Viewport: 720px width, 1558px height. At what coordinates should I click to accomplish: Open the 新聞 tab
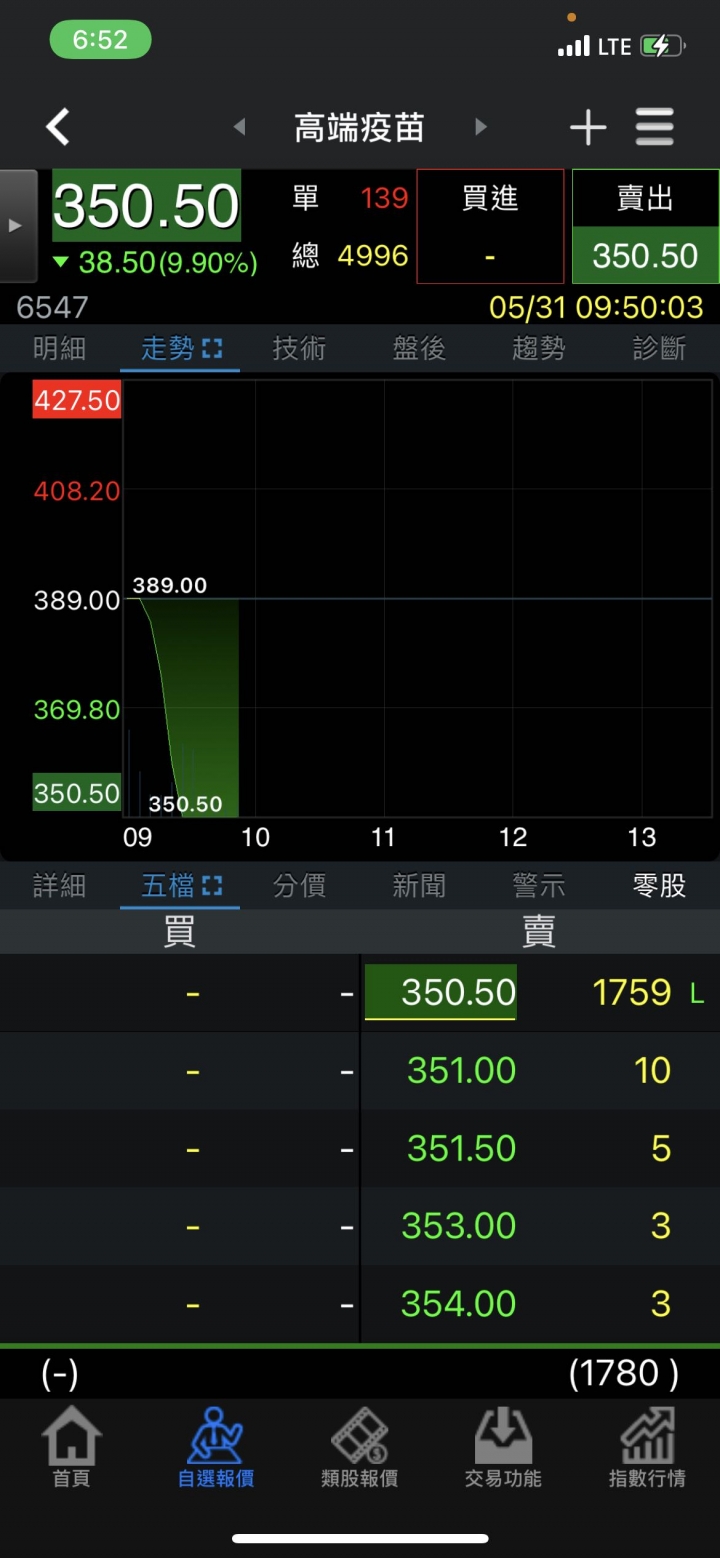pos(419,885)
